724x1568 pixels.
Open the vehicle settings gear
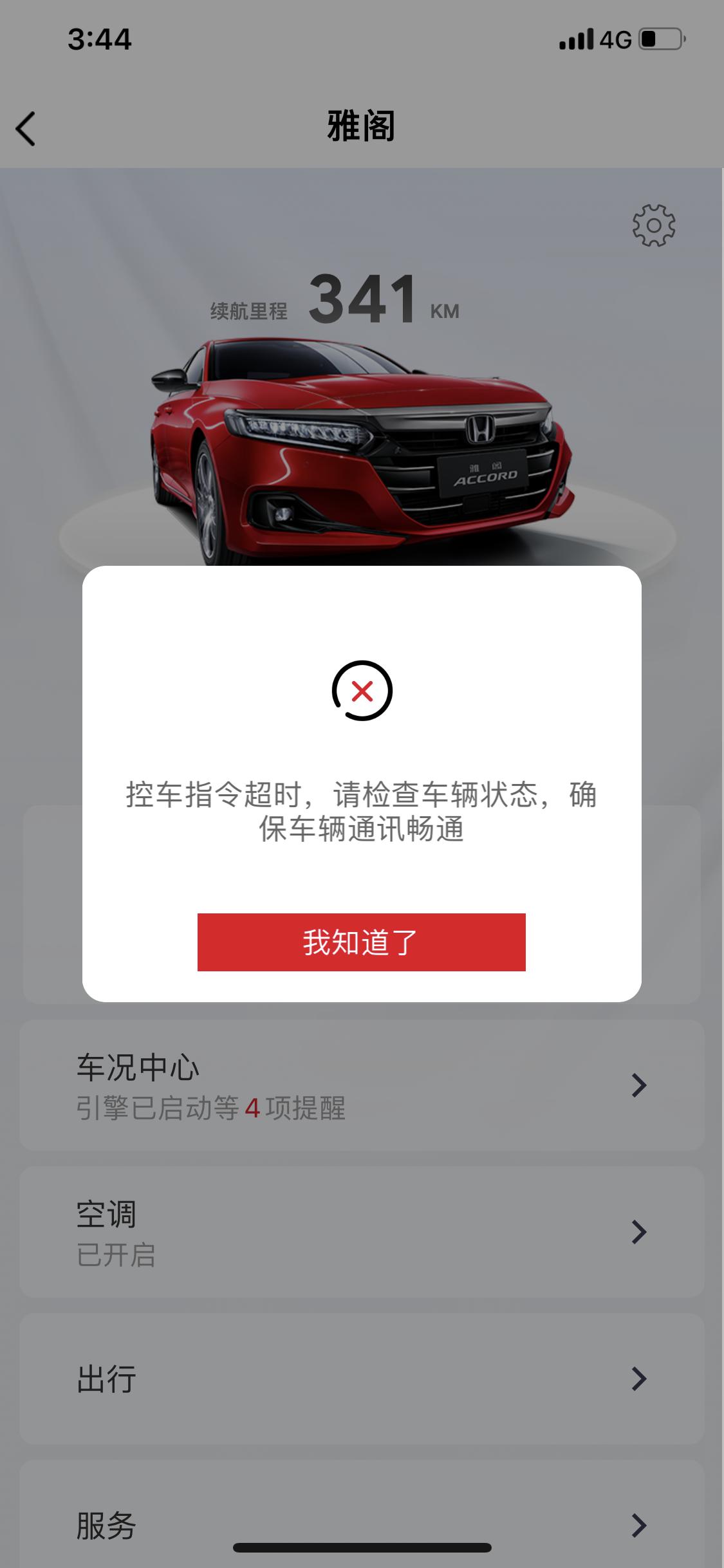(x=653, y=225)
